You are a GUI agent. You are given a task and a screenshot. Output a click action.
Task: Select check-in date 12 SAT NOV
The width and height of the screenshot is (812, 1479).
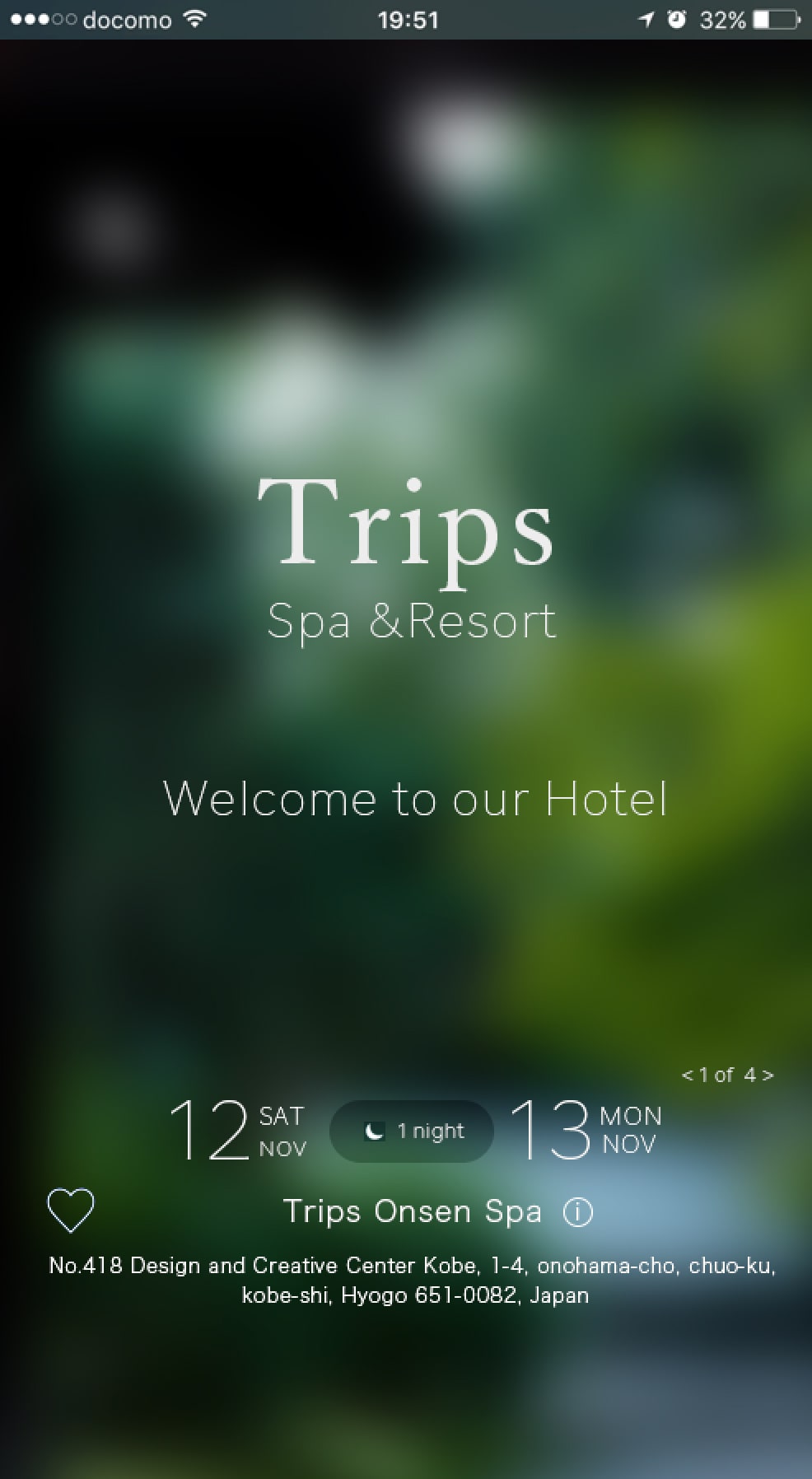pos(237,1131)
